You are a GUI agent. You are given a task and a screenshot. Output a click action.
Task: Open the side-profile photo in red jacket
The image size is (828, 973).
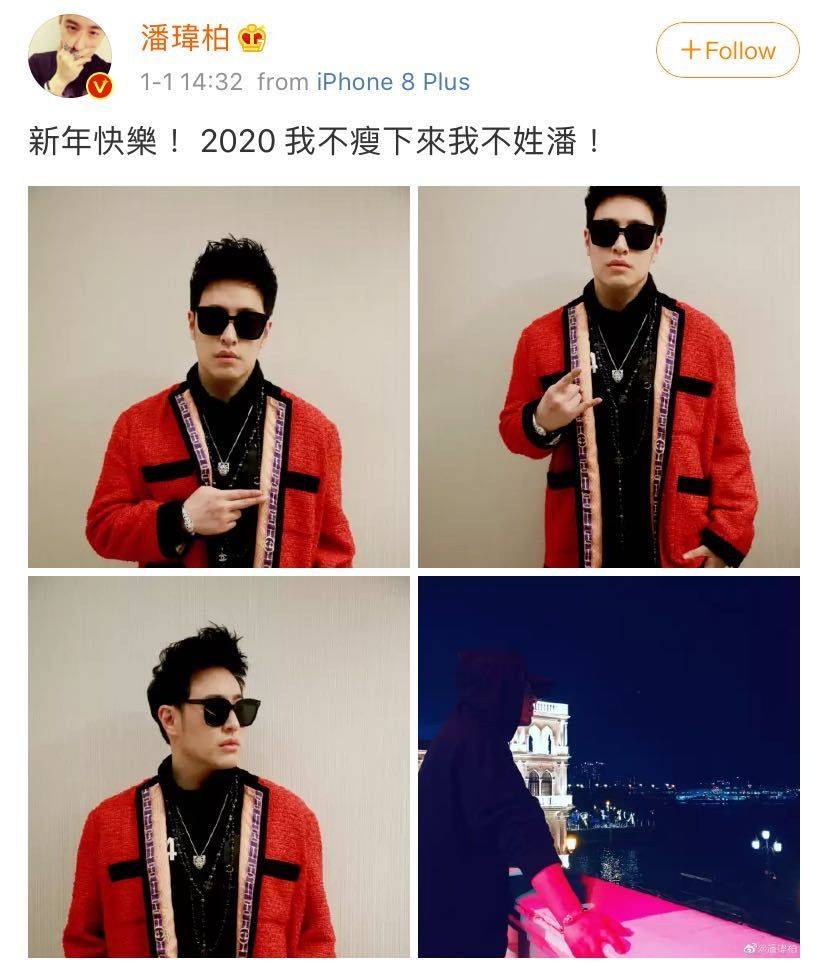[x=219, y=766]
